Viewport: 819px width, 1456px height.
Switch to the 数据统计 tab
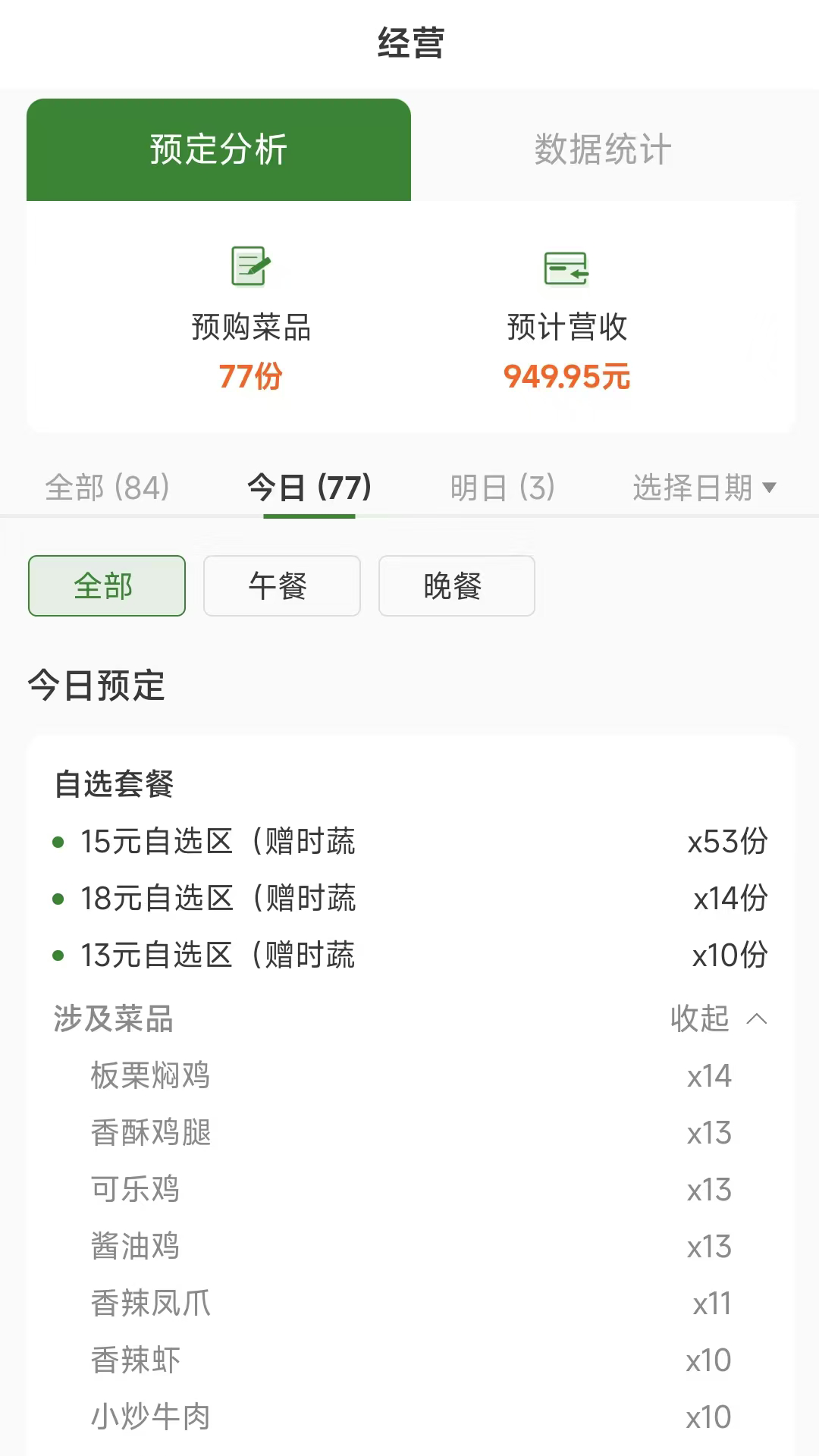603,149
